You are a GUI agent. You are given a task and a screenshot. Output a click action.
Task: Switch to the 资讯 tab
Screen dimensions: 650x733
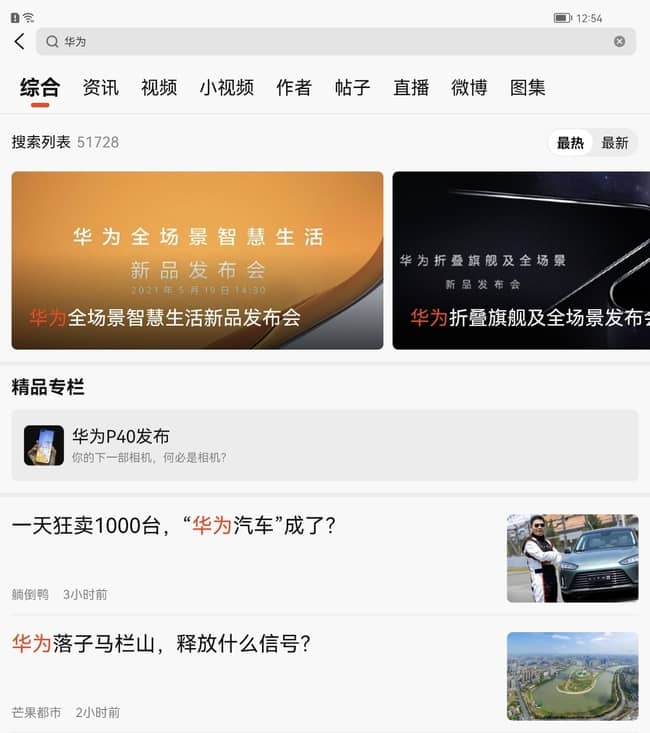100,88
